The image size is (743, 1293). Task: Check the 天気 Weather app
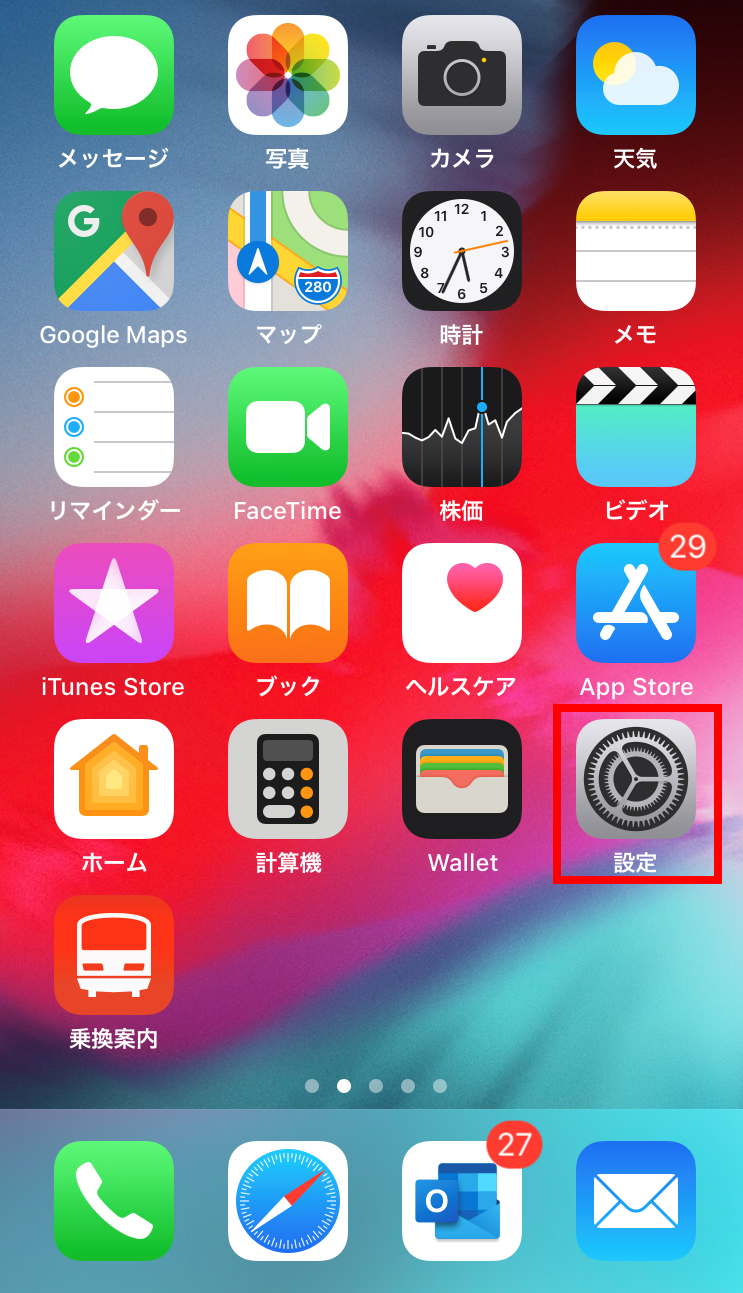(635, 75)
